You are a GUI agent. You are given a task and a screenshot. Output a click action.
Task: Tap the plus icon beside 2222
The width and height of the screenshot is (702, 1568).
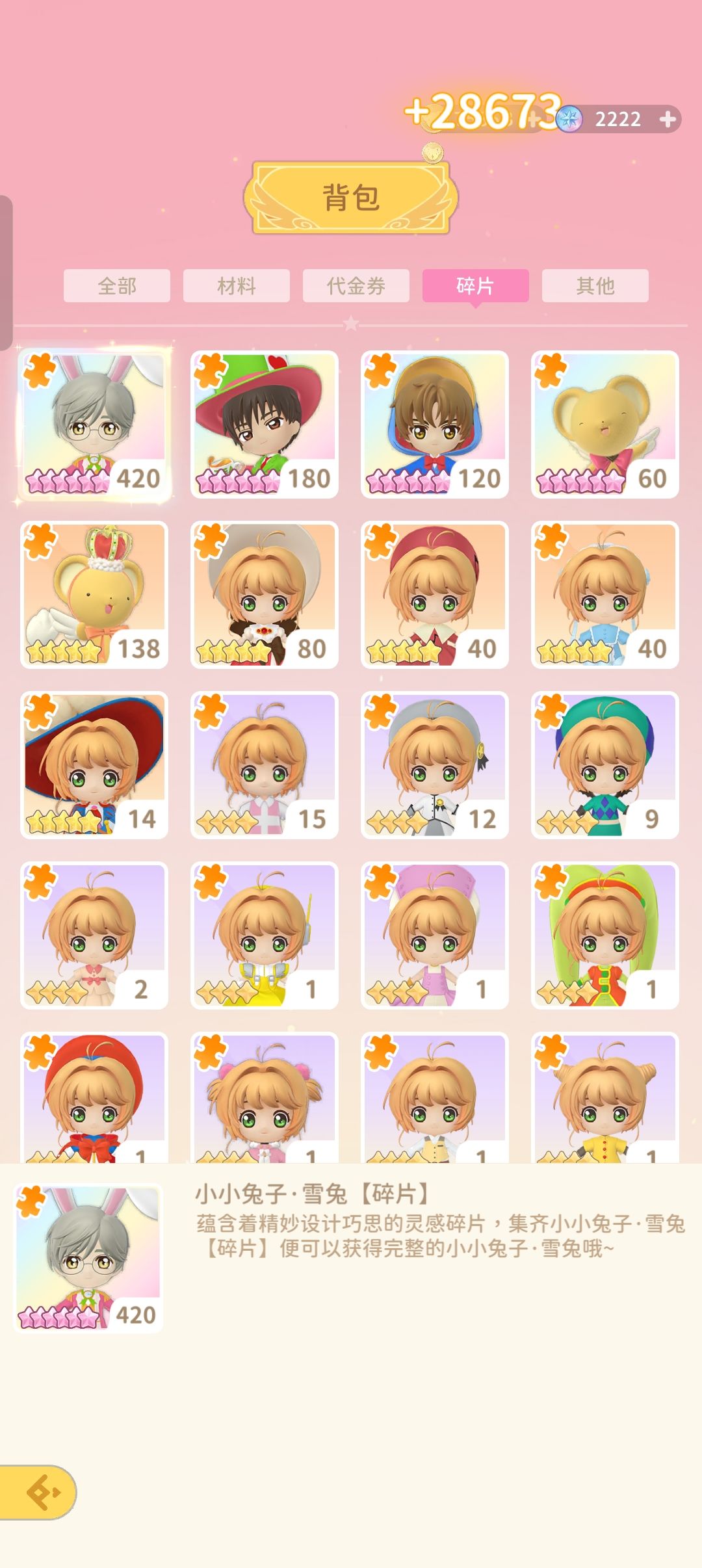click(x=667, y=119)
